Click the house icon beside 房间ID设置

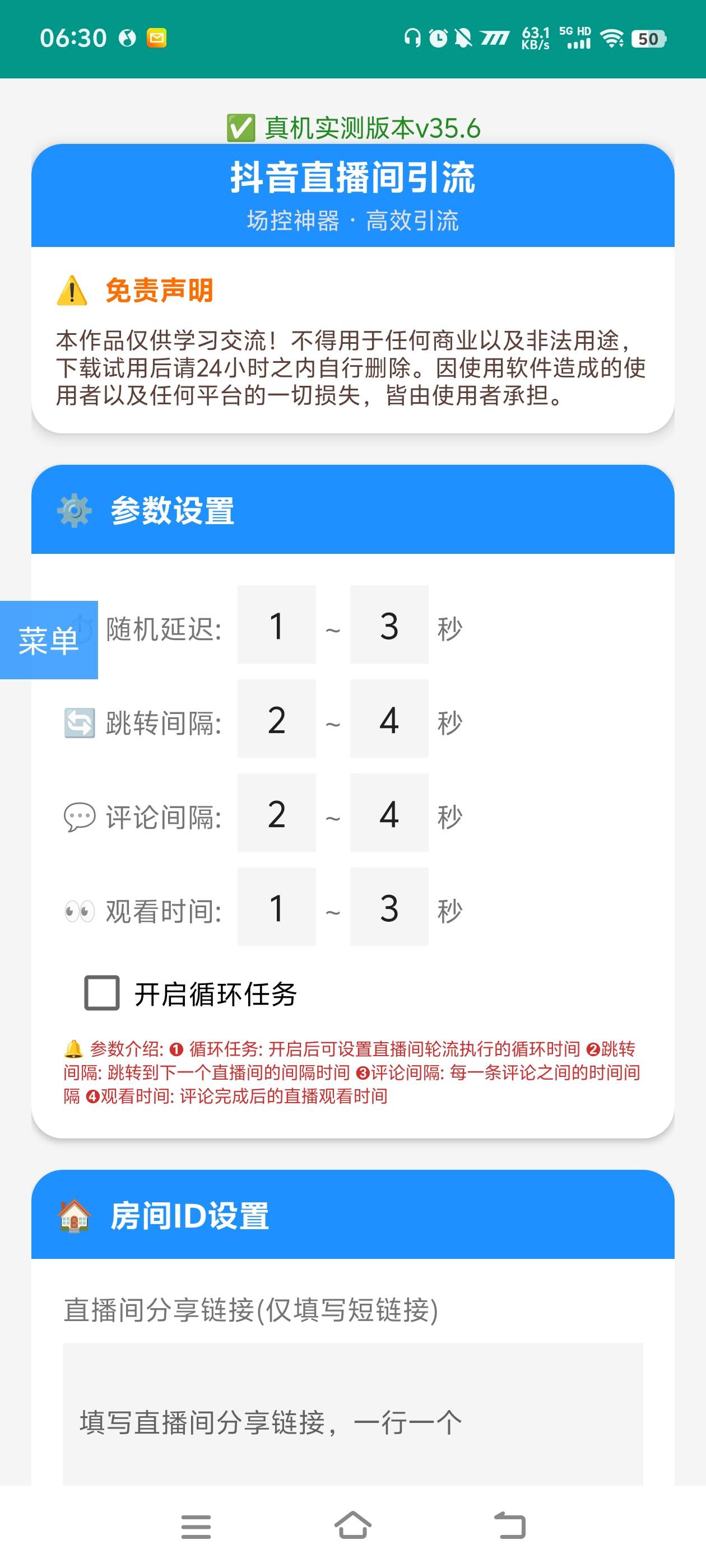(x=75, y=1217)
